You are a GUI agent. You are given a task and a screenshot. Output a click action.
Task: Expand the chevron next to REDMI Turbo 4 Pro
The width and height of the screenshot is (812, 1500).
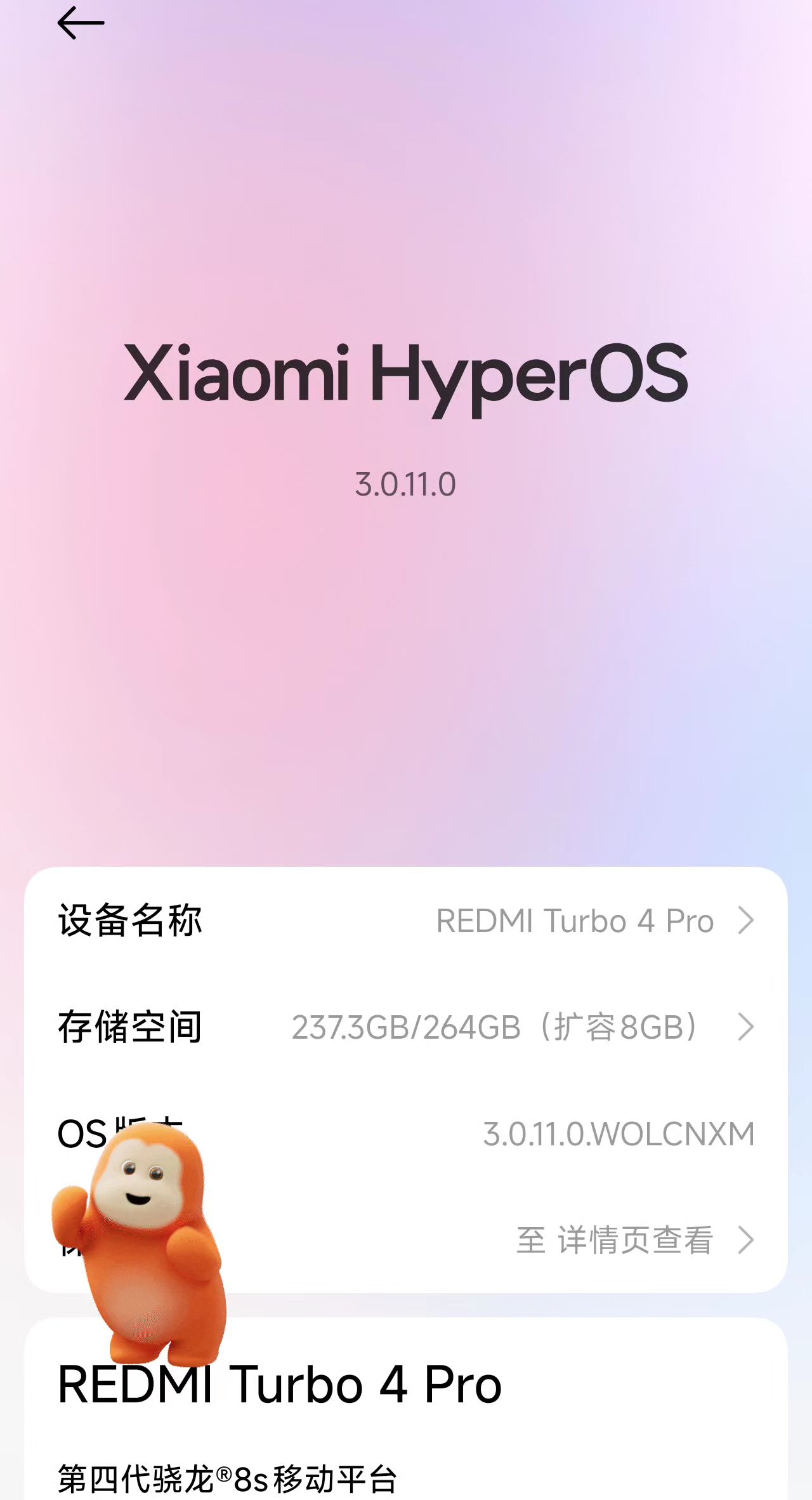coord(745,921)
